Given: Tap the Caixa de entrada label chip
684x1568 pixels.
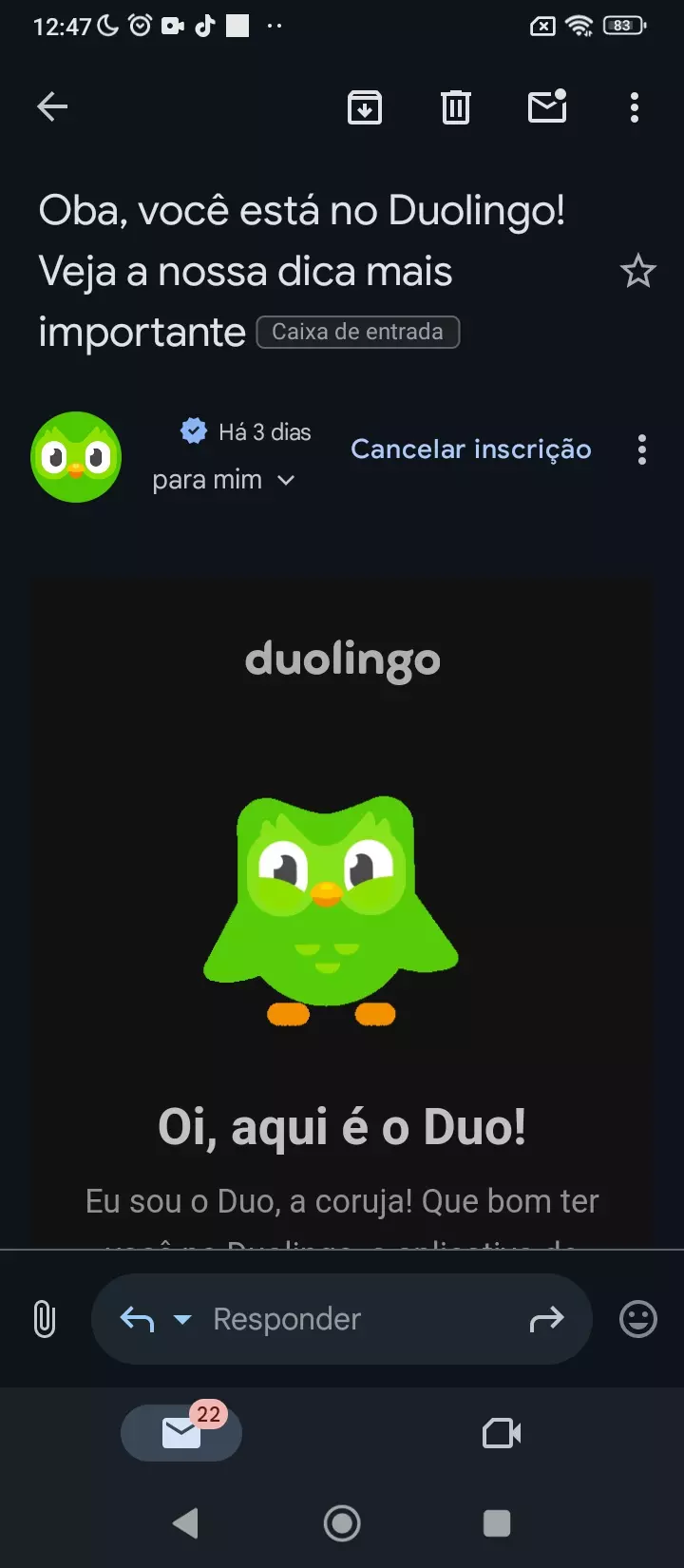Looking at the screenshot, I should pyautogui.click(x=358, y=332).
